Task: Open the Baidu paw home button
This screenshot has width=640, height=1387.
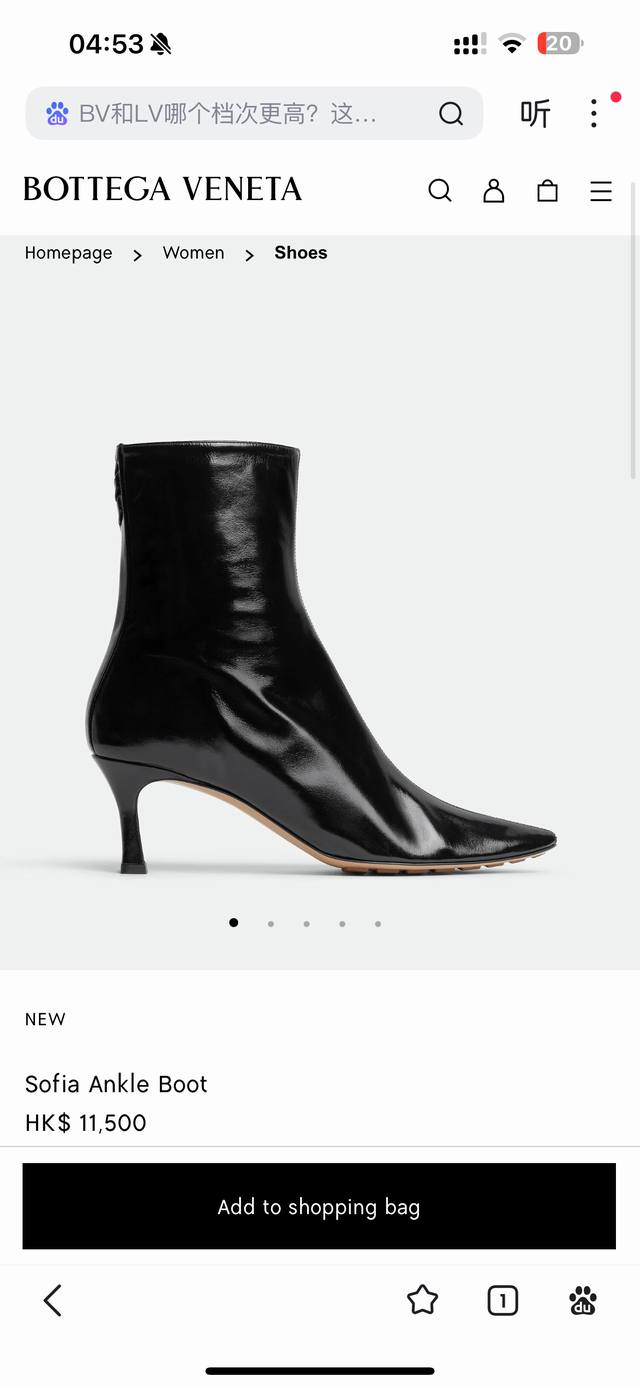Action: coord(582,1300)
